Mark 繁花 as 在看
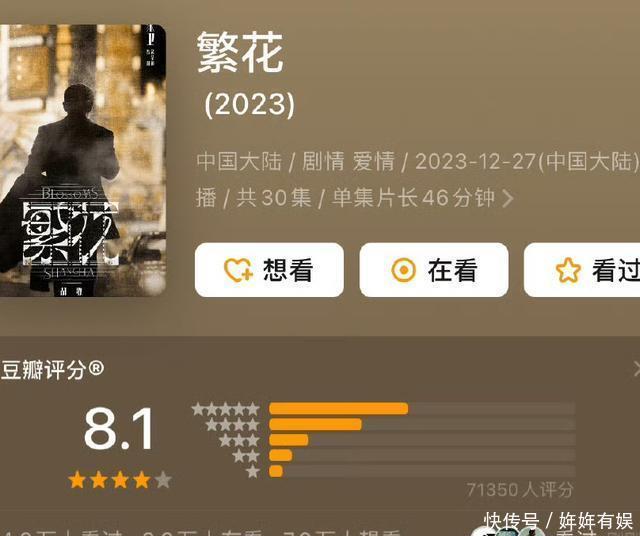The height and width of the screenshot is (536, 640). 434,270
